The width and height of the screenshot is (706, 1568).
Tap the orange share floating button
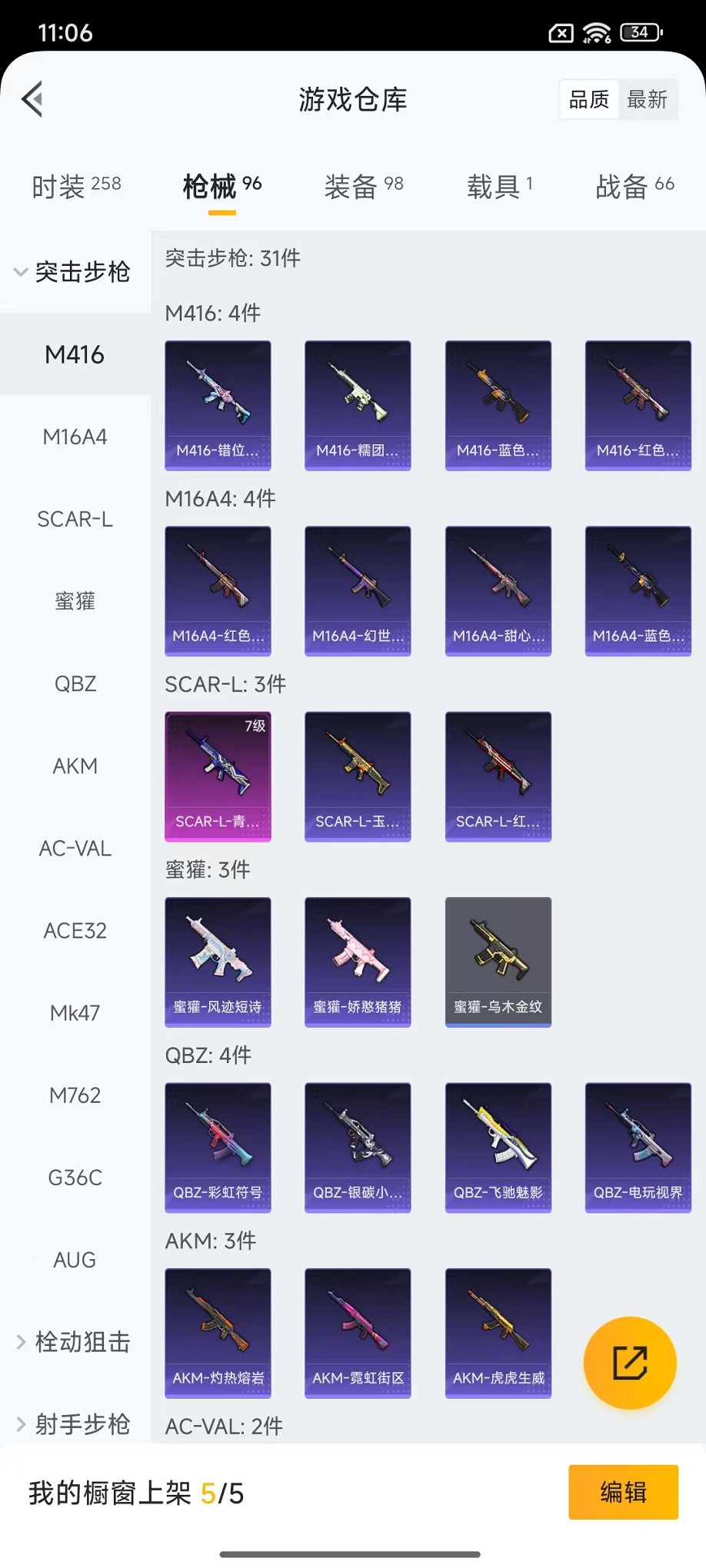tap(630, 1363)
